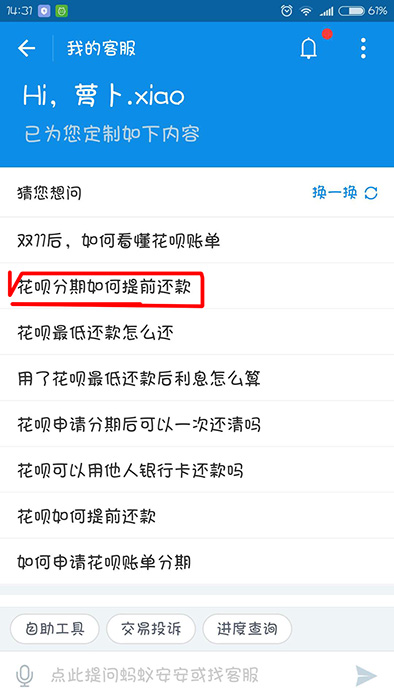Tap 花呗可以用他人银行卡还款吗

click(197, 471)
